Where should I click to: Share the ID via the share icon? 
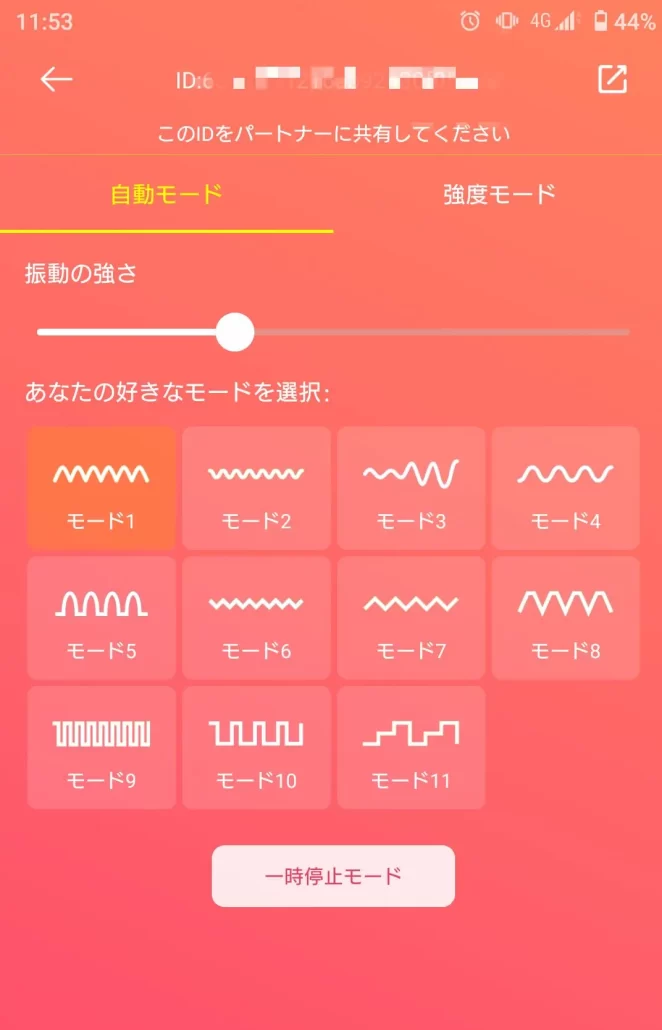coord(611,80)
